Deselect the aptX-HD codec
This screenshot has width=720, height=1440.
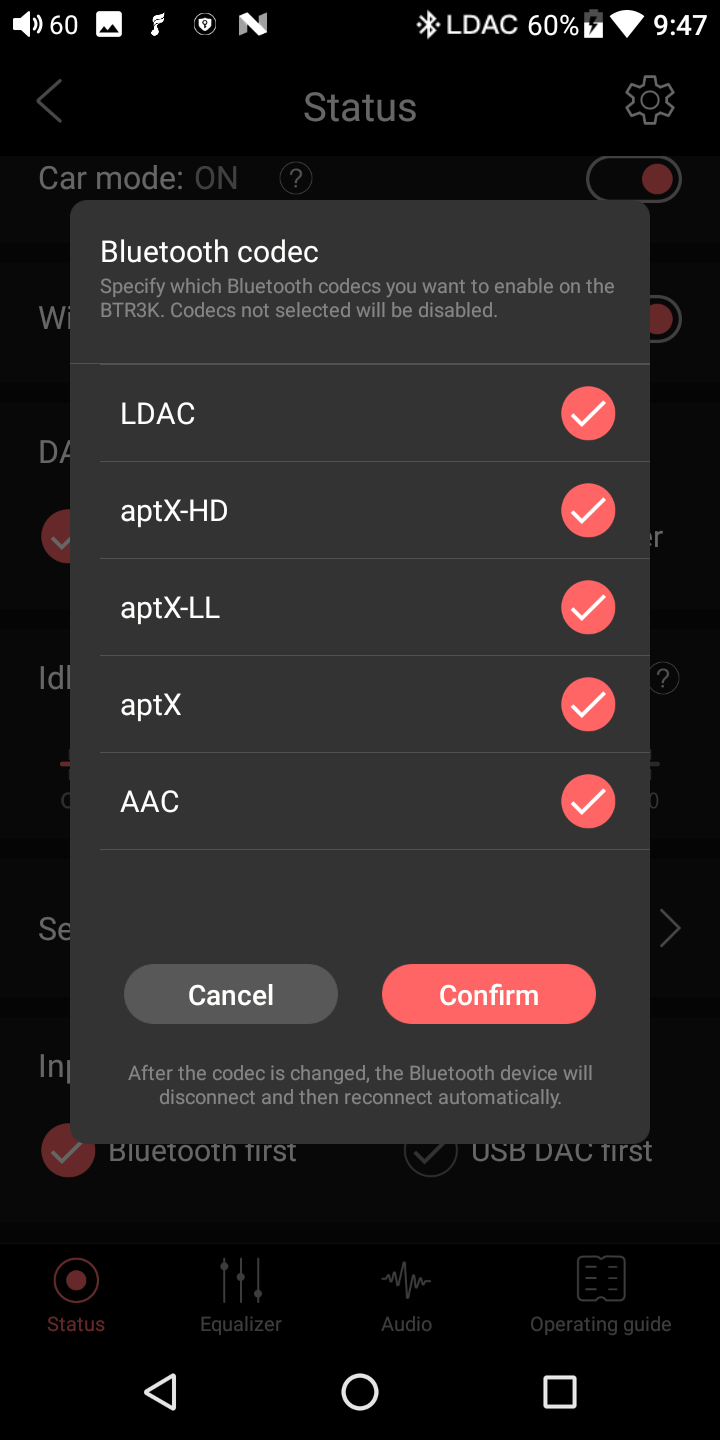[x=588, y=510]
